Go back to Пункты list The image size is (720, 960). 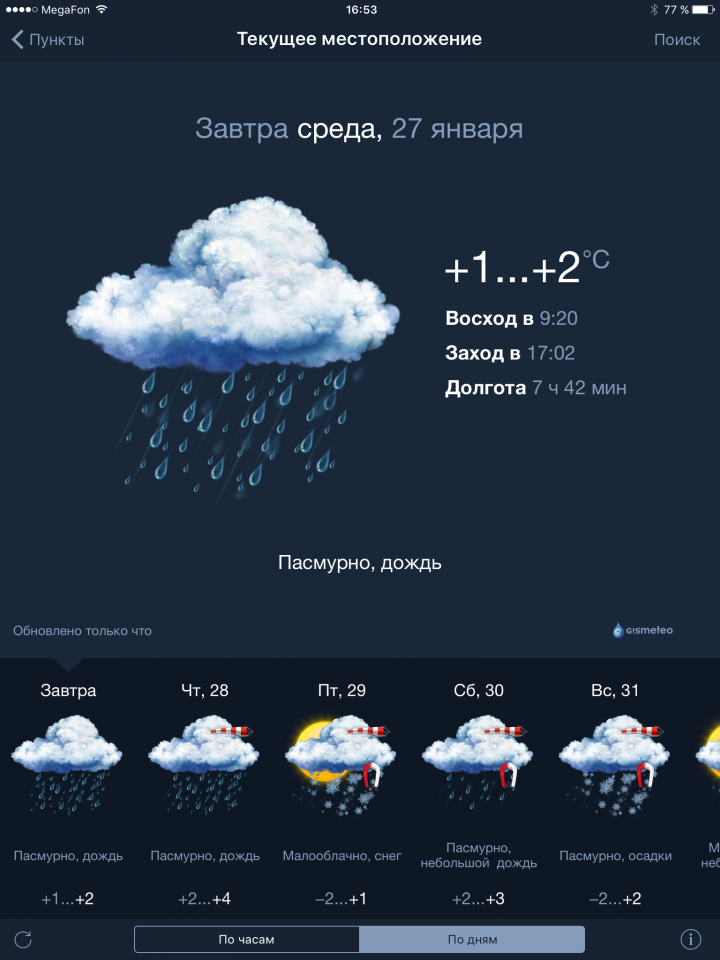47,40
